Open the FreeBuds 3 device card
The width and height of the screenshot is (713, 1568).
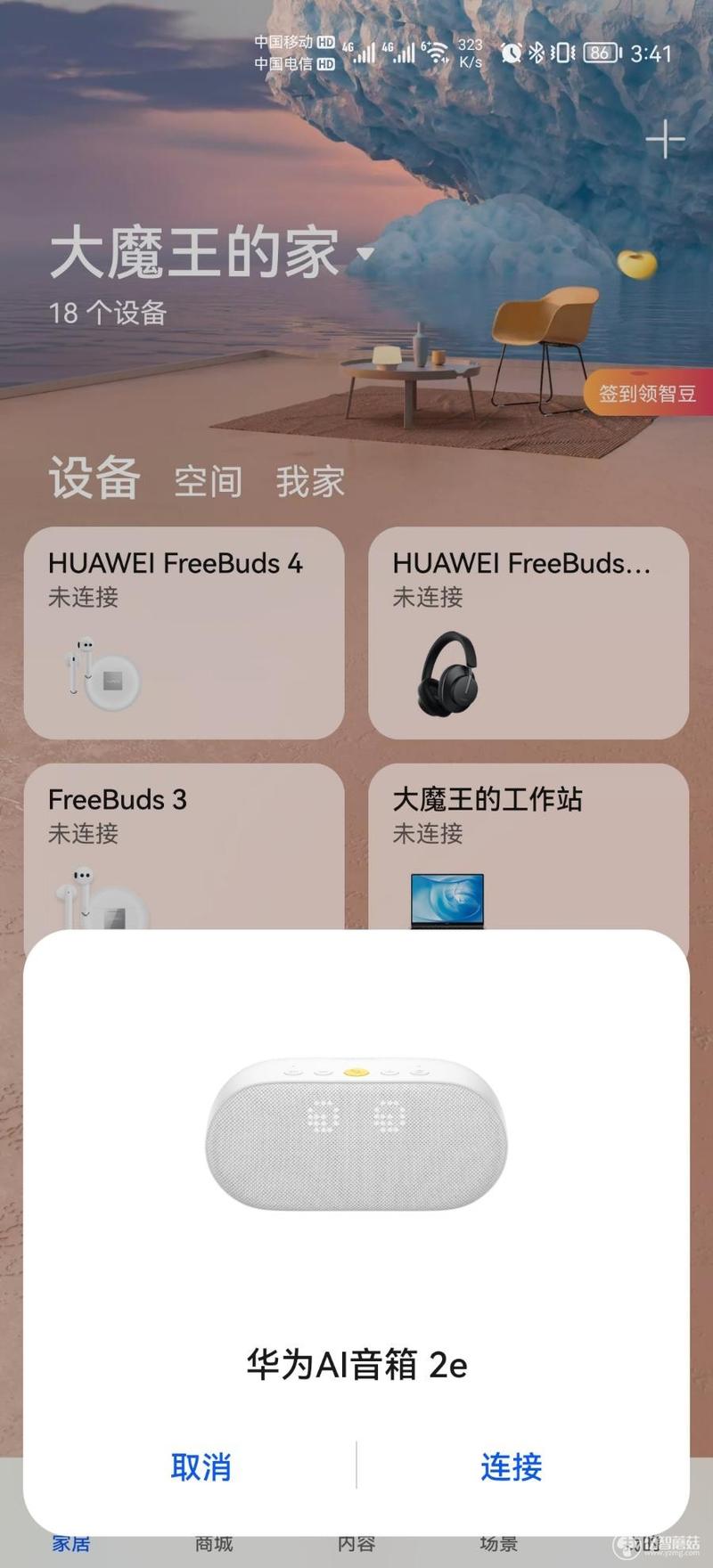point(184,846)
